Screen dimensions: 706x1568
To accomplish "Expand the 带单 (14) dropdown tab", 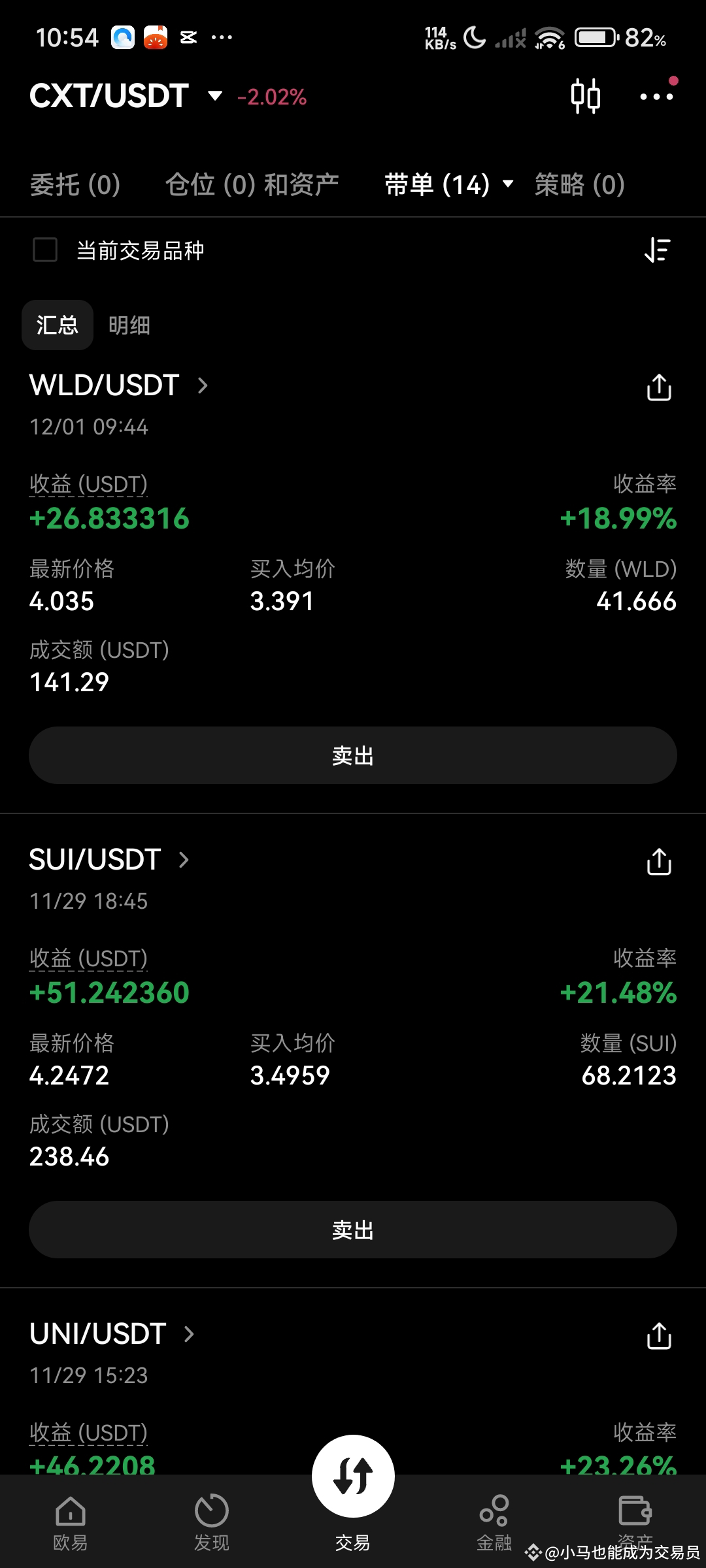I will (x=448, y=185).
